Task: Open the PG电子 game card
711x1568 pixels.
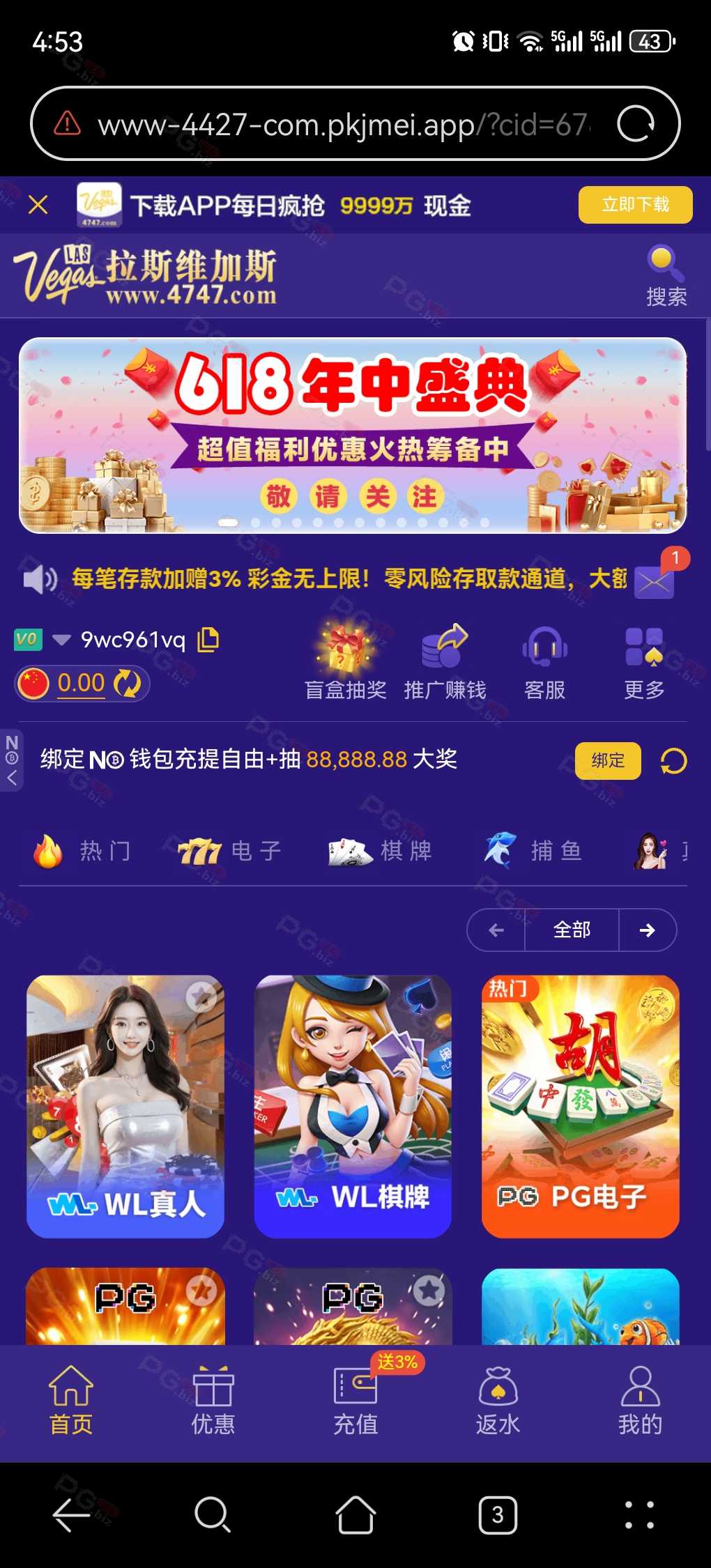Action: click(x=580, y=1106)
